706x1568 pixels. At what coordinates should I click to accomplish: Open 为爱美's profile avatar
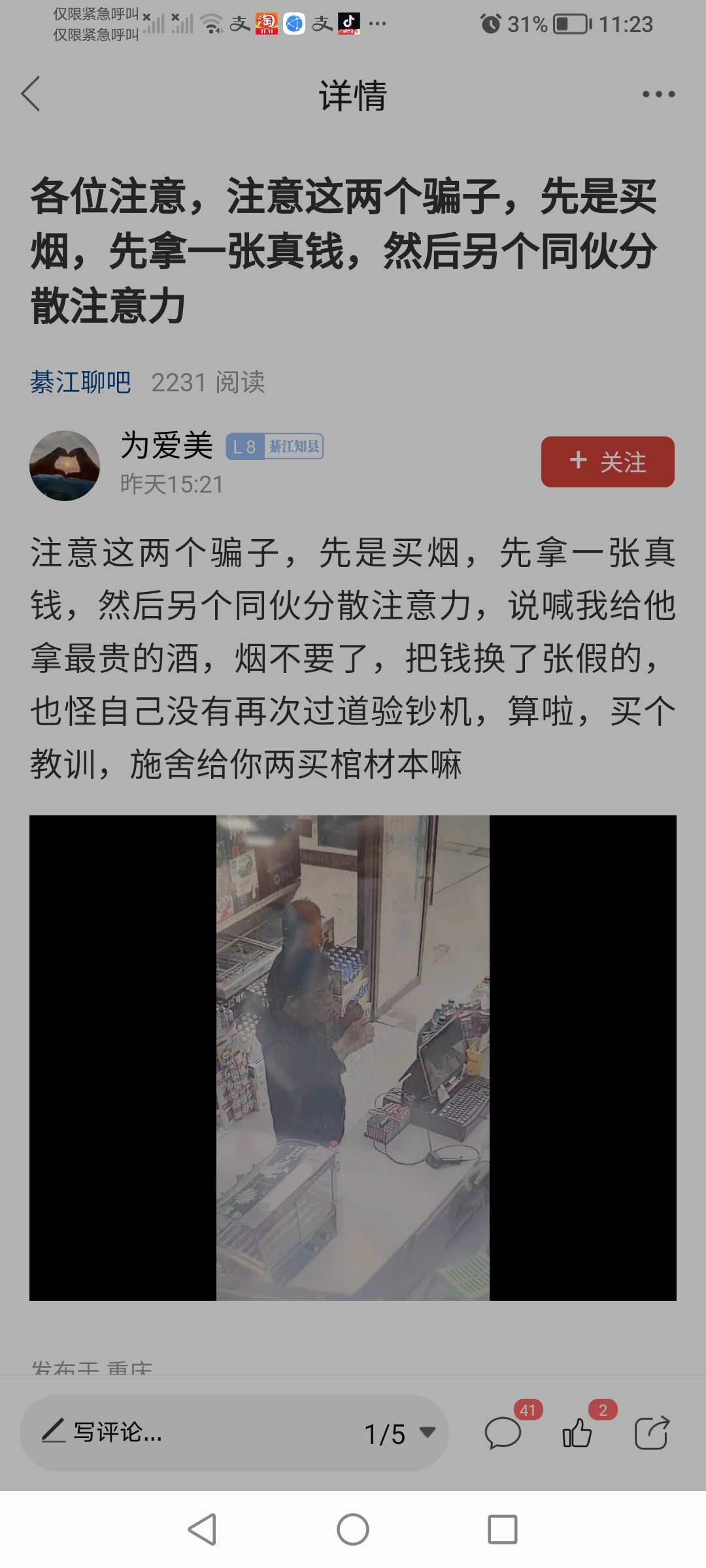tap(64, 465)
